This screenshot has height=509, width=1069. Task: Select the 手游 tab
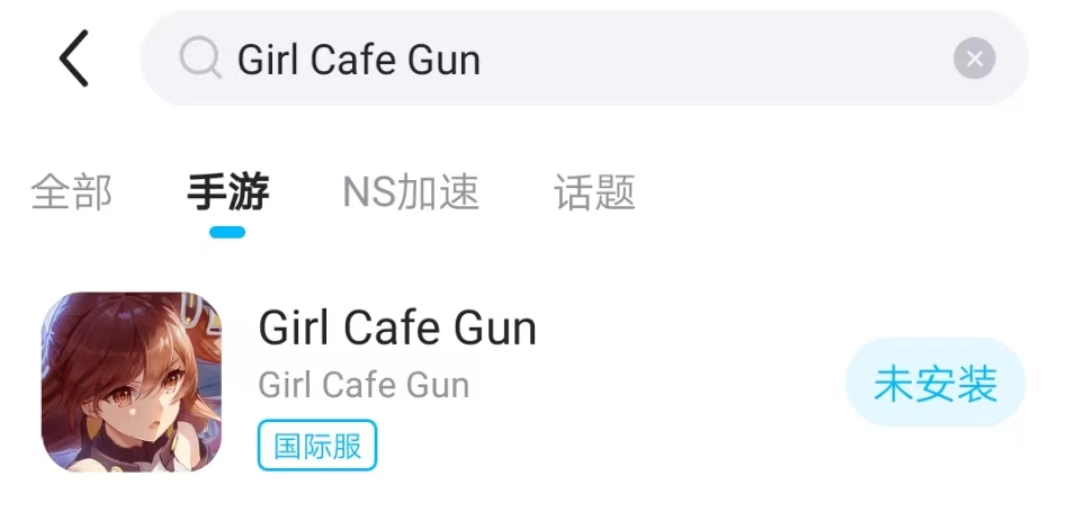(x=228, y=193)
